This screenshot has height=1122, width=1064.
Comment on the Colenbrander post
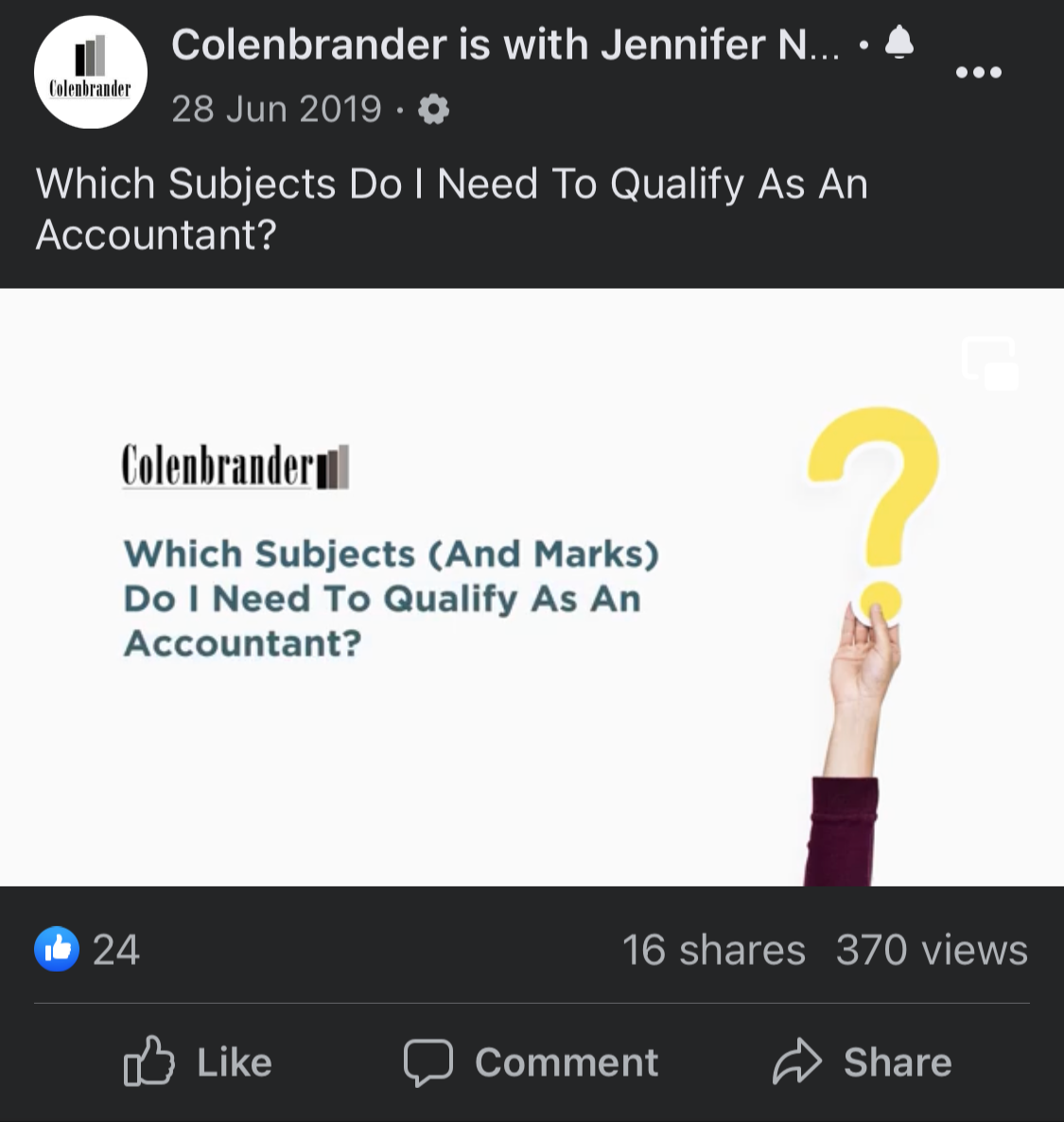tap(532, 1062)
